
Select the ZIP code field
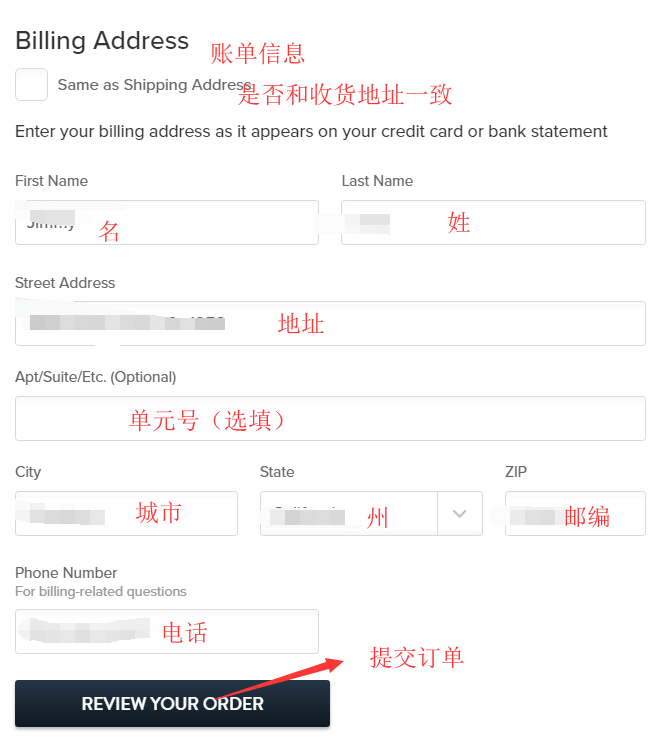point(575,514)
